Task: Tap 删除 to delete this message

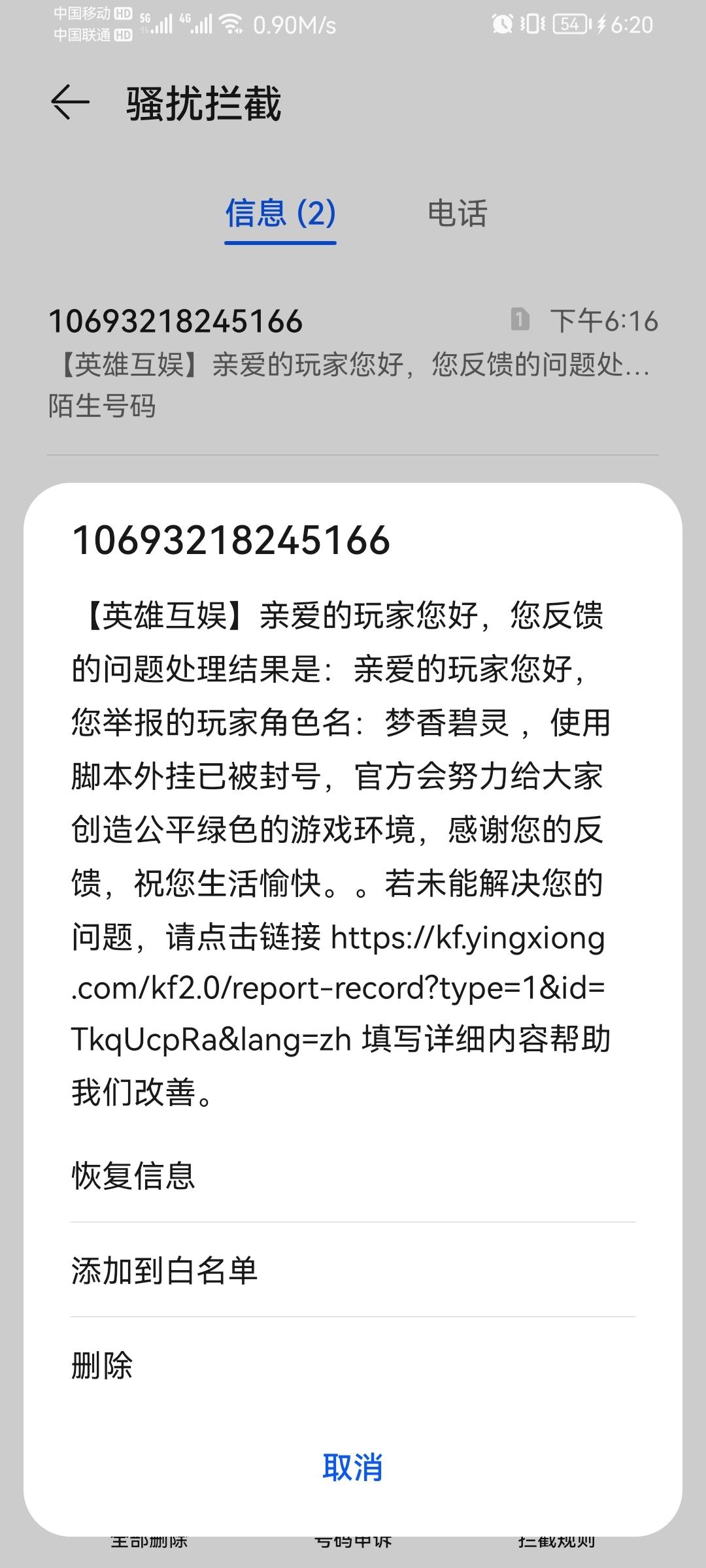Action: point(353,1365)
